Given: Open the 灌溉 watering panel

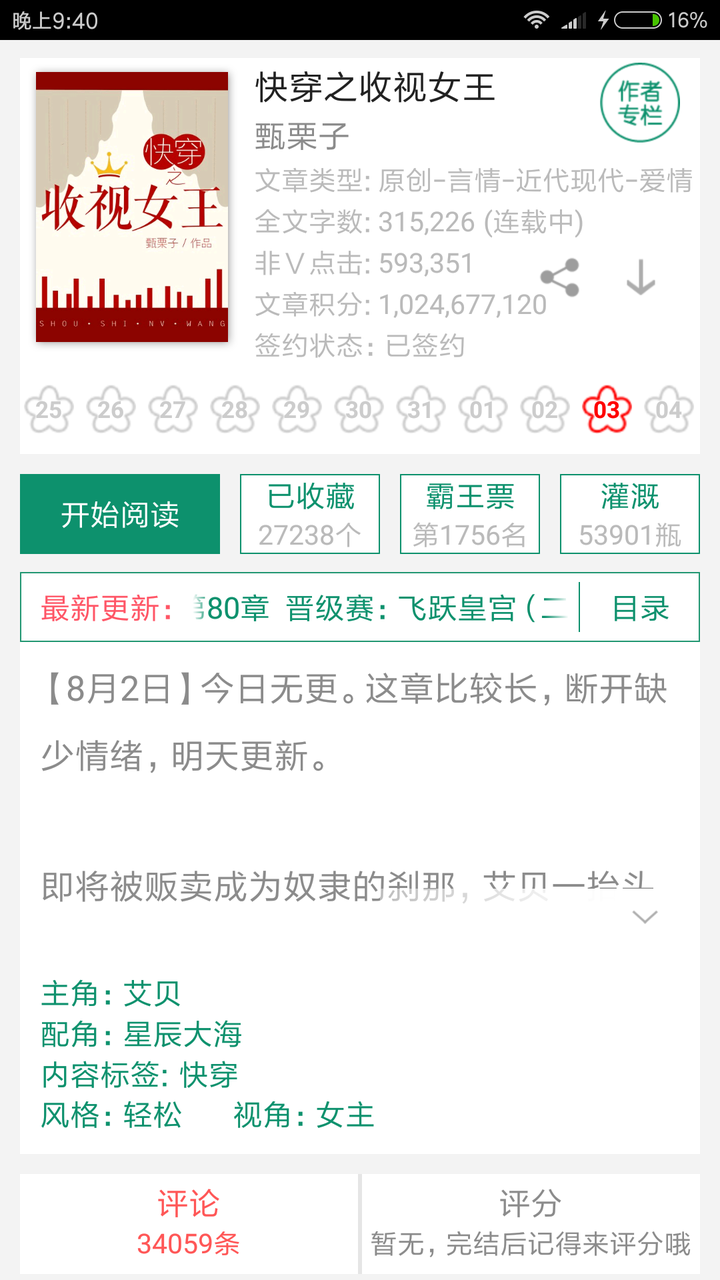Looking at the screenshot, I should point(629,513).
